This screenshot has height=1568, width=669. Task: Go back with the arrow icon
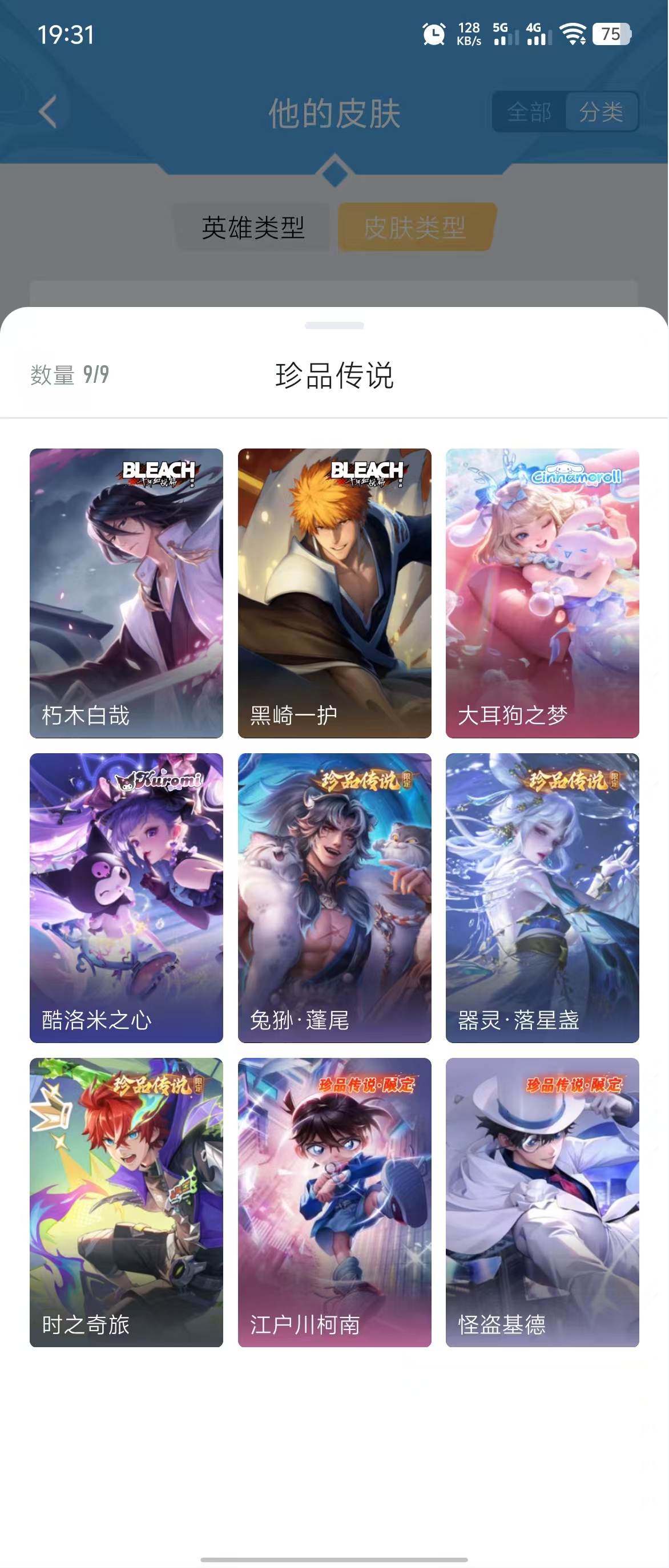click(x=47, y=112)
